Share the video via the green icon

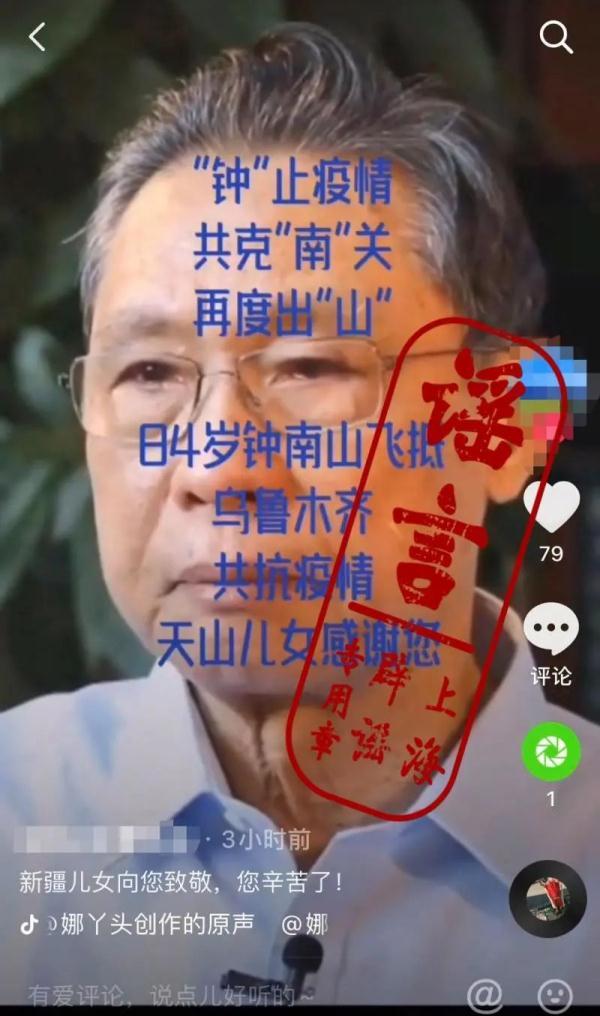click(x=551, y=751)
